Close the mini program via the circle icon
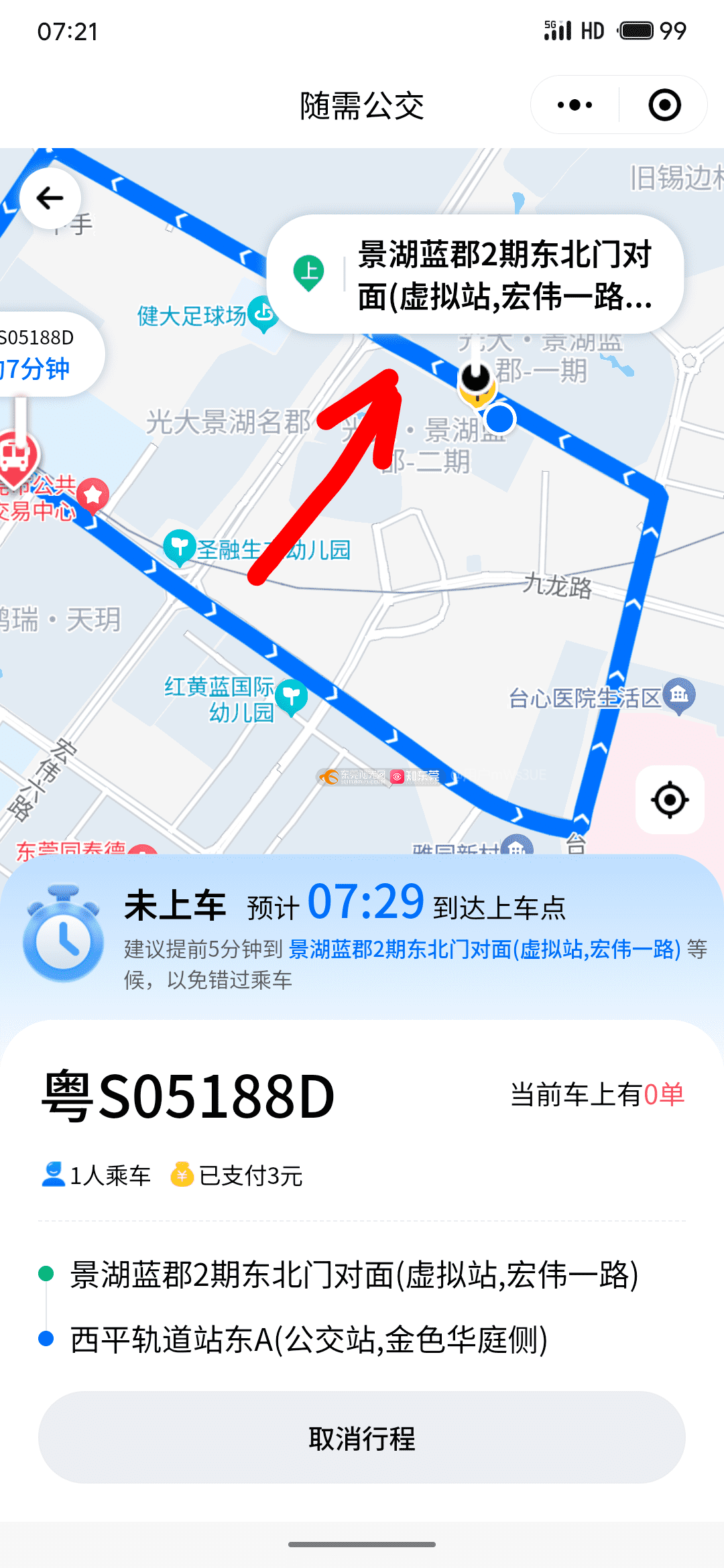This screenshot has width=724, height=1568. click(x=664, y=105)
